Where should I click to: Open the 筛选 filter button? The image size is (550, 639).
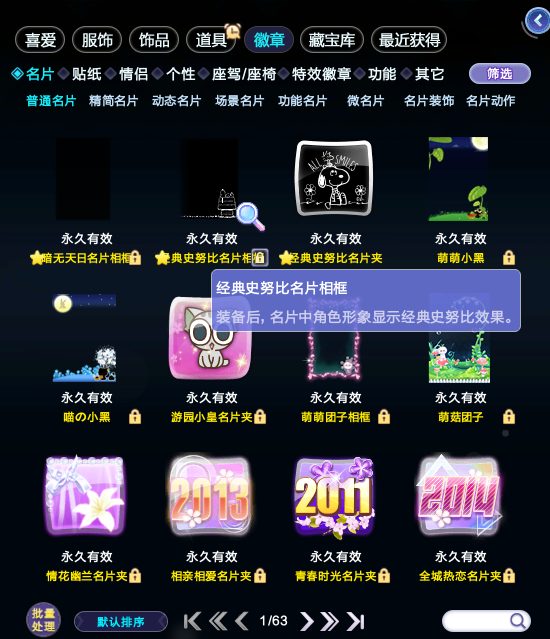coord(500,74)
